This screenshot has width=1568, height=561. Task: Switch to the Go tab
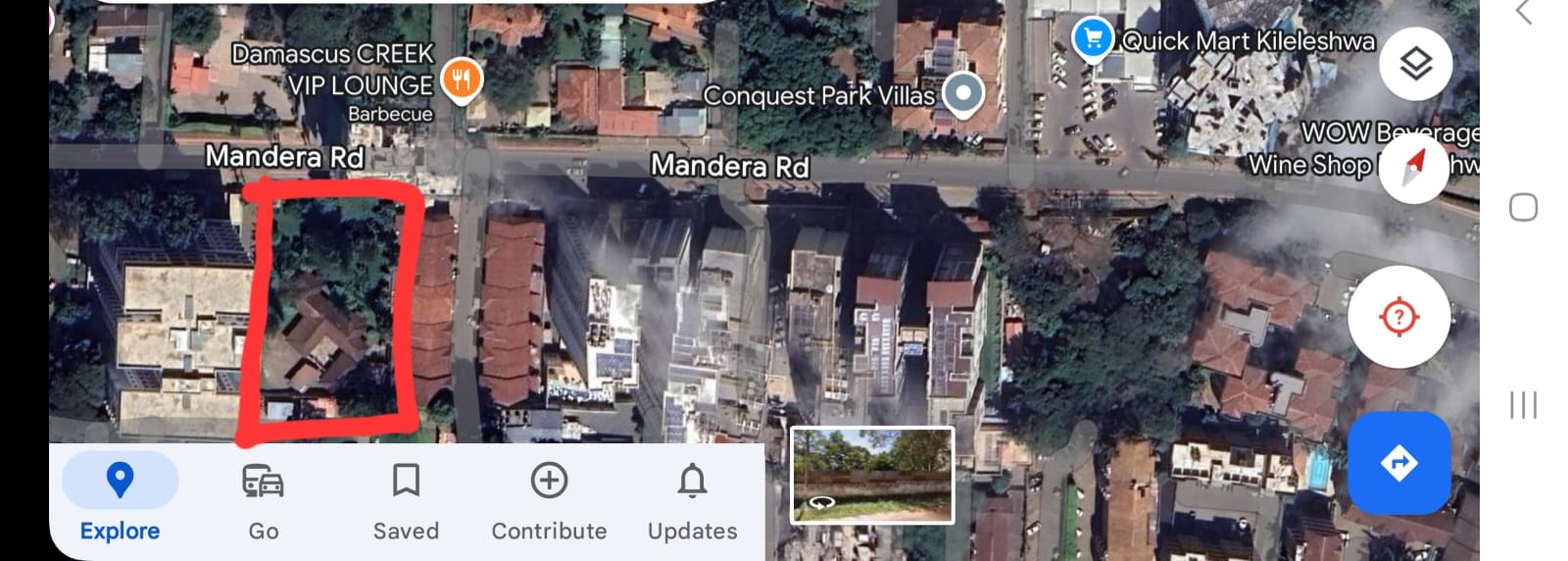click(263, 501)
